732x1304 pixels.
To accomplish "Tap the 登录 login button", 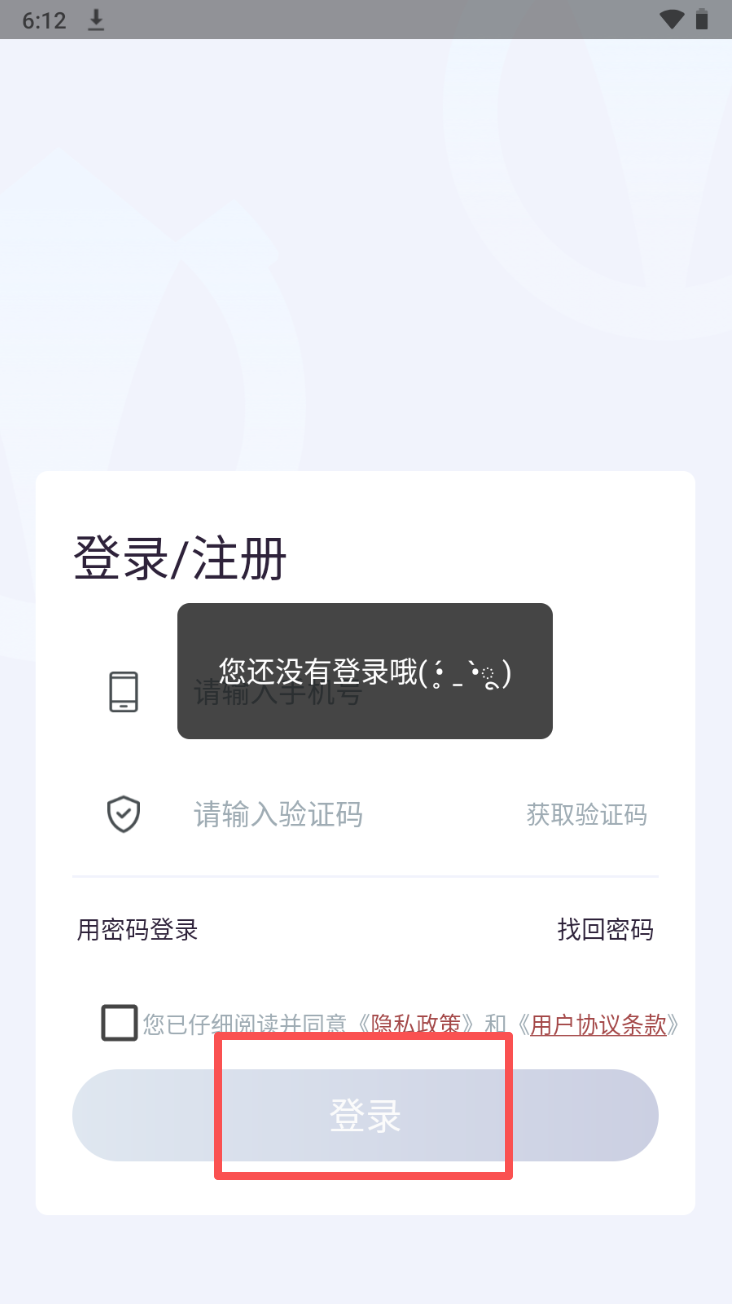I will 365,1115.
